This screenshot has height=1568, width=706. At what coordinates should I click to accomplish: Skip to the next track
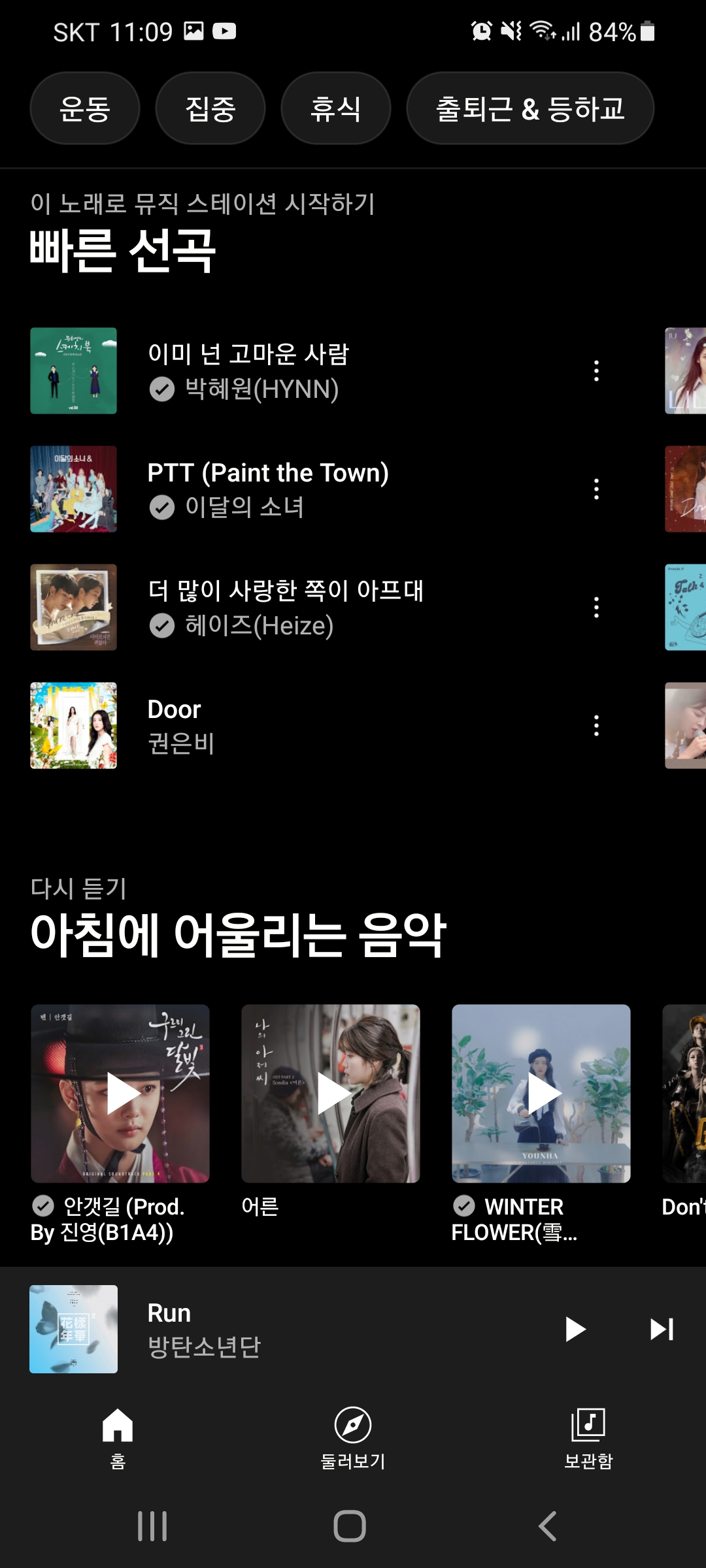click(x=662, y=1329)
